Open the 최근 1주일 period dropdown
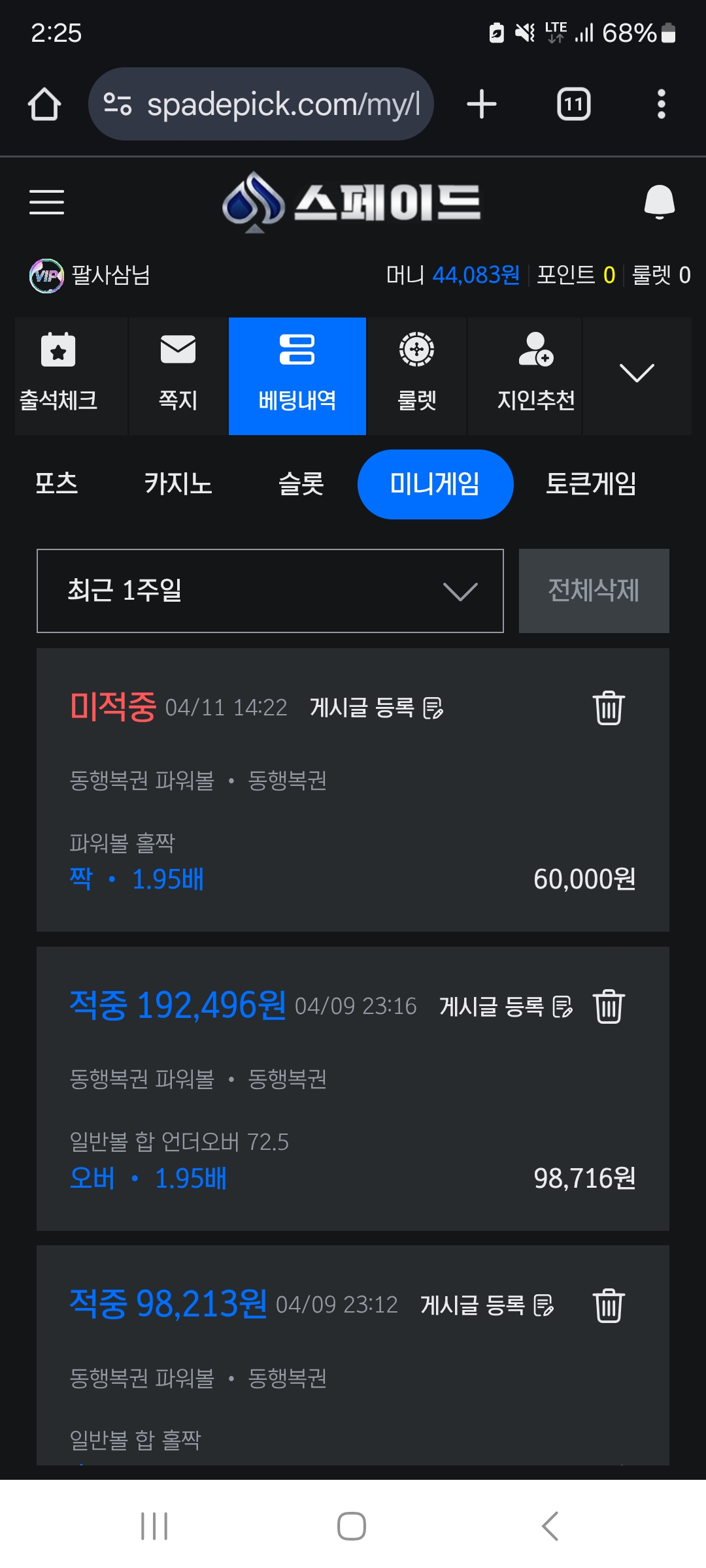 (270, 591)
